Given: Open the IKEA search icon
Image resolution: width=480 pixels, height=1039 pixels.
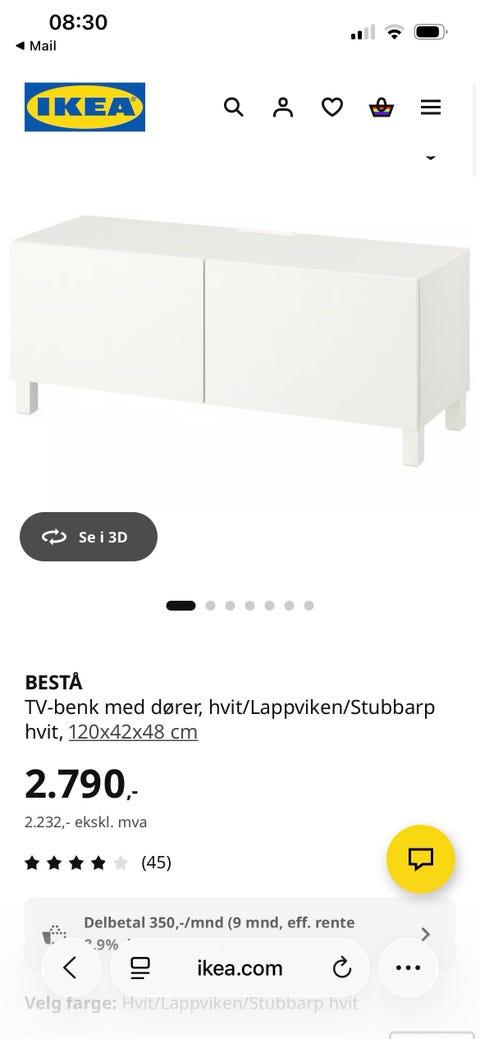Looking at the screenshot, I should pyautogui.click(x=233, y=107).
